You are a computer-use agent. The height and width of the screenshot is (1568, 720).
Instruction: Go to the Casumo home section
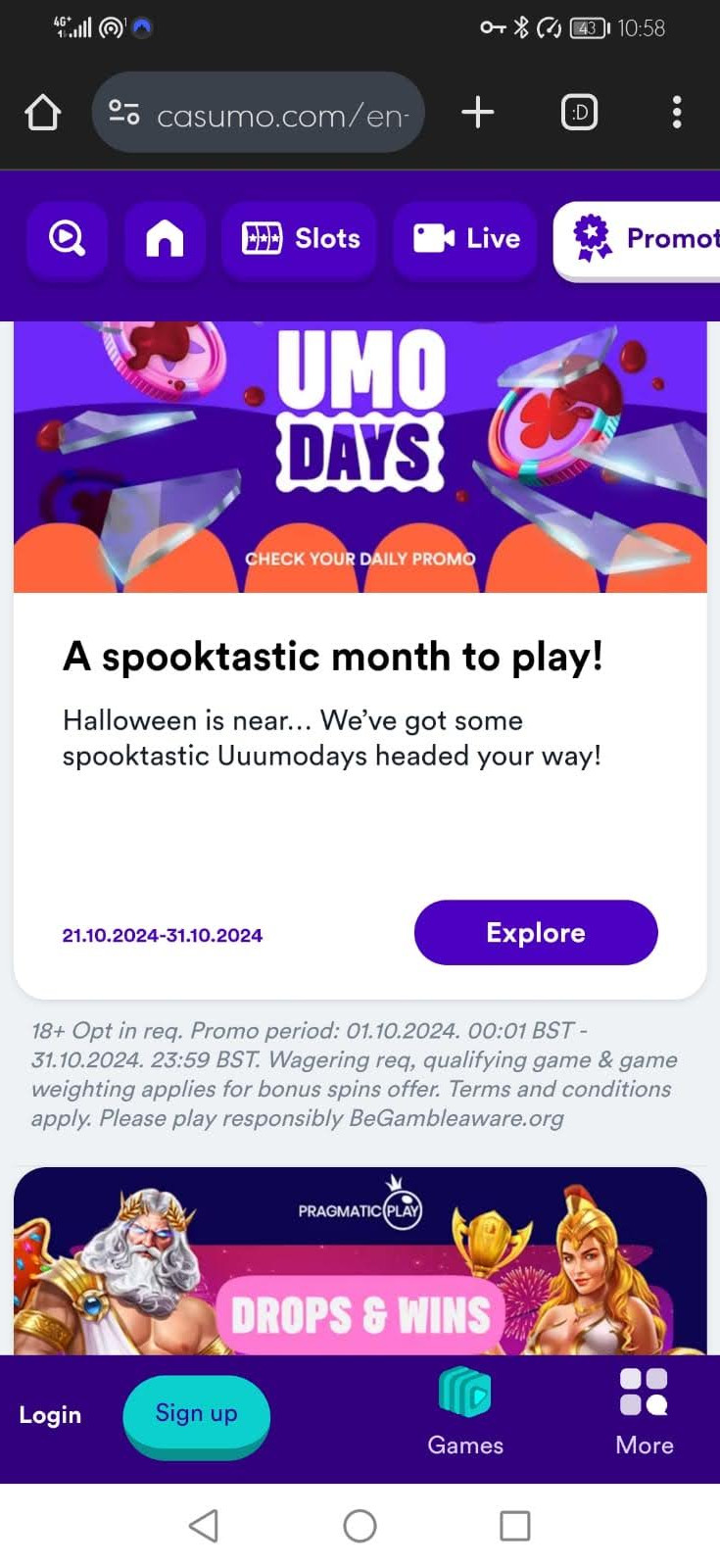(165, 239)
